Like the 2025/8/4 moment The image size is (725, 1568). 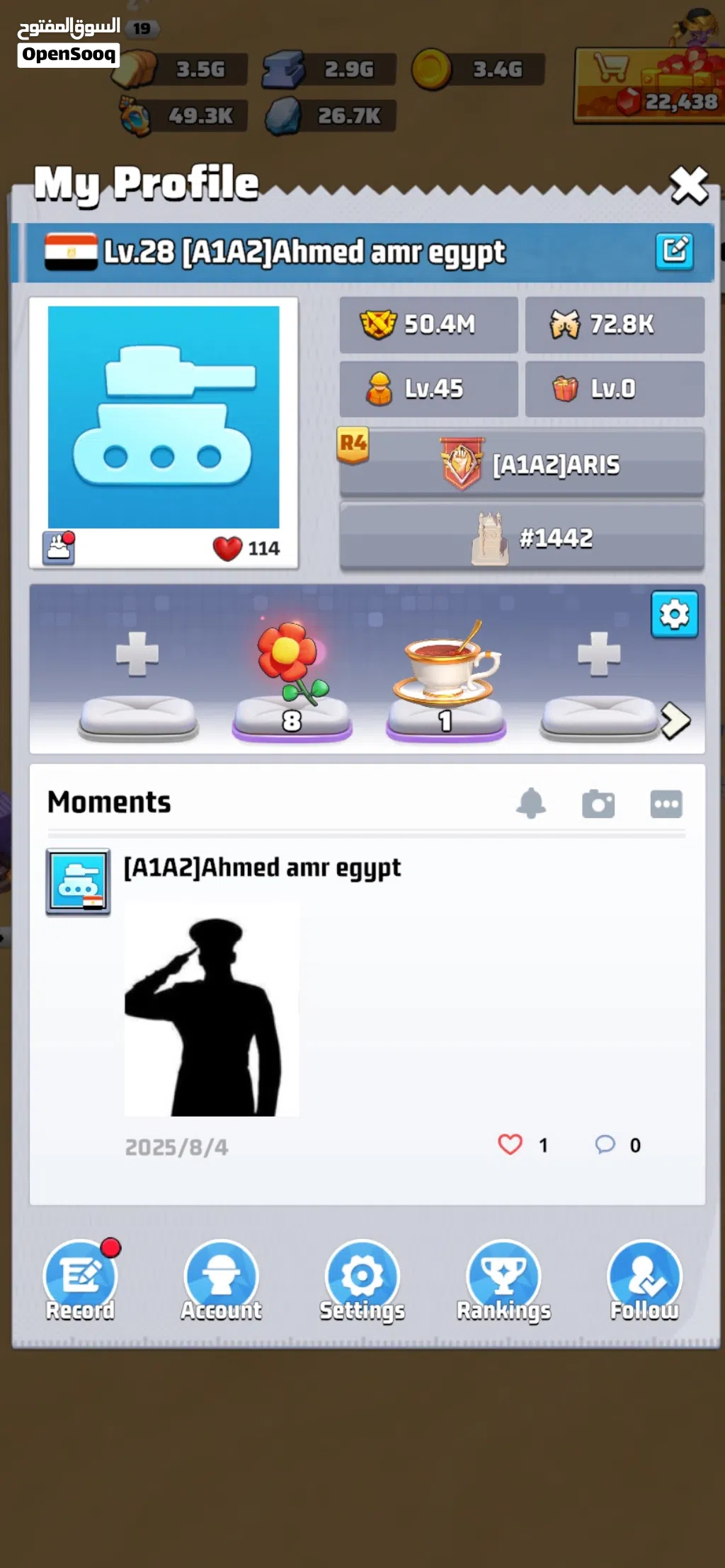pyautogui.click(x=510, y=1144)
